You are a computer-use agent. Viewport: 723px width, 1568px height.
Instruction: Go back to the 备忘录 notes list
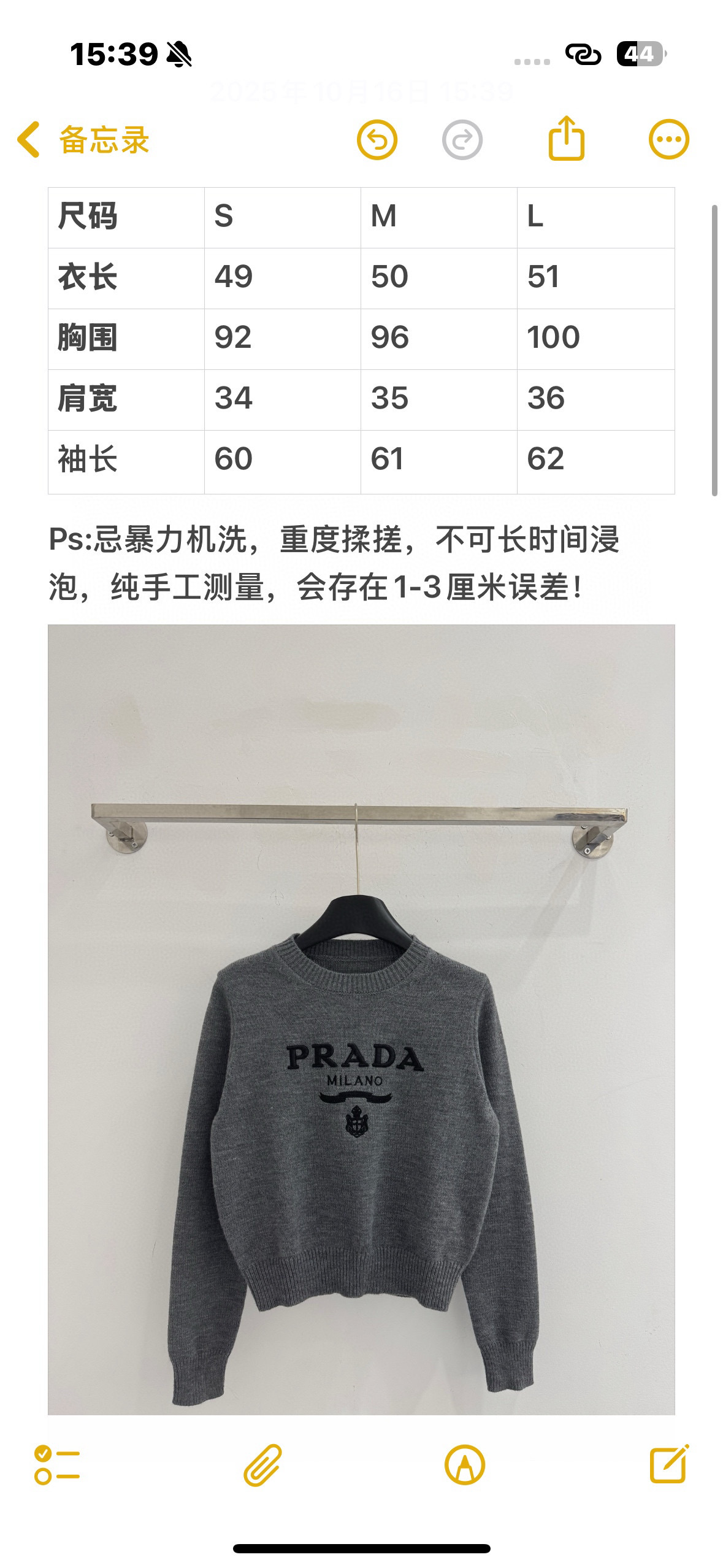click(x=83, y=140)
